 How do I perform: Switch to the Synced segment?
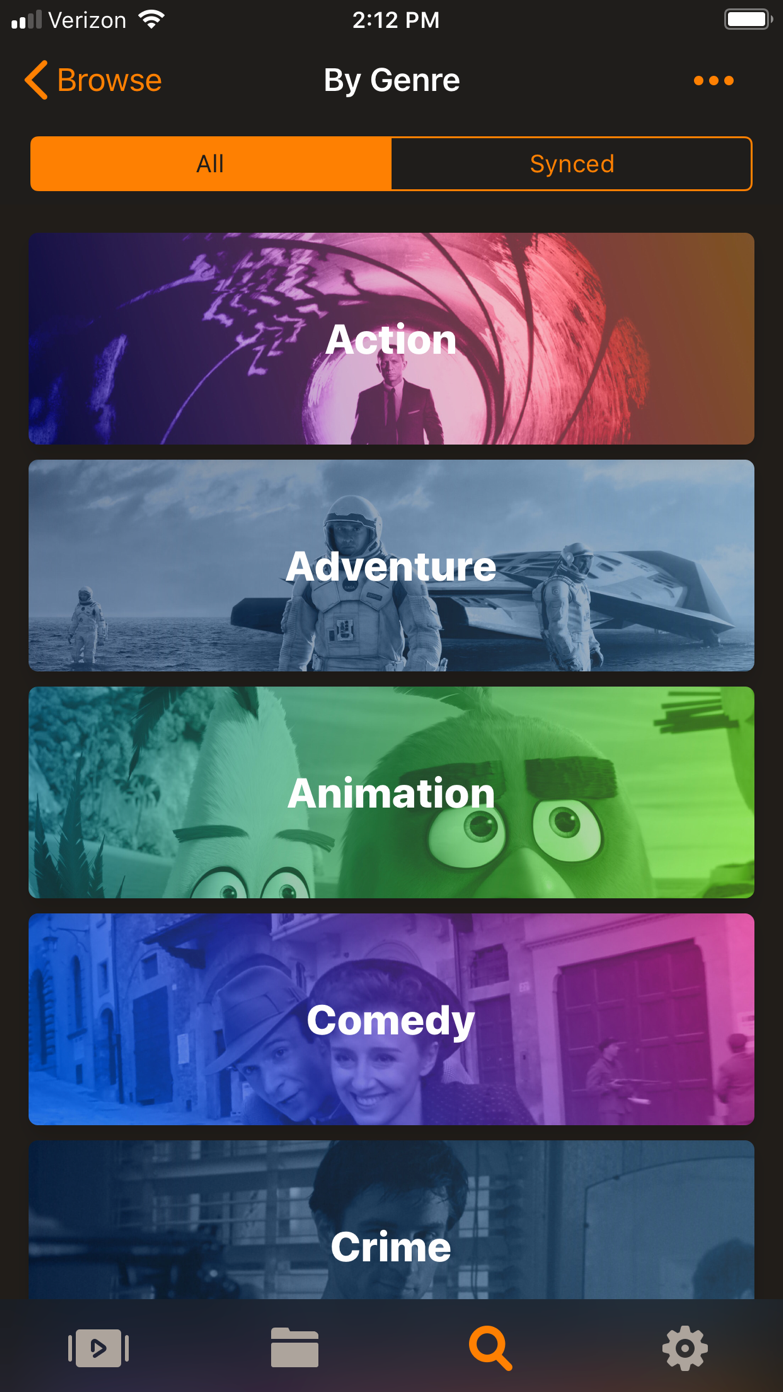point(571,164)
